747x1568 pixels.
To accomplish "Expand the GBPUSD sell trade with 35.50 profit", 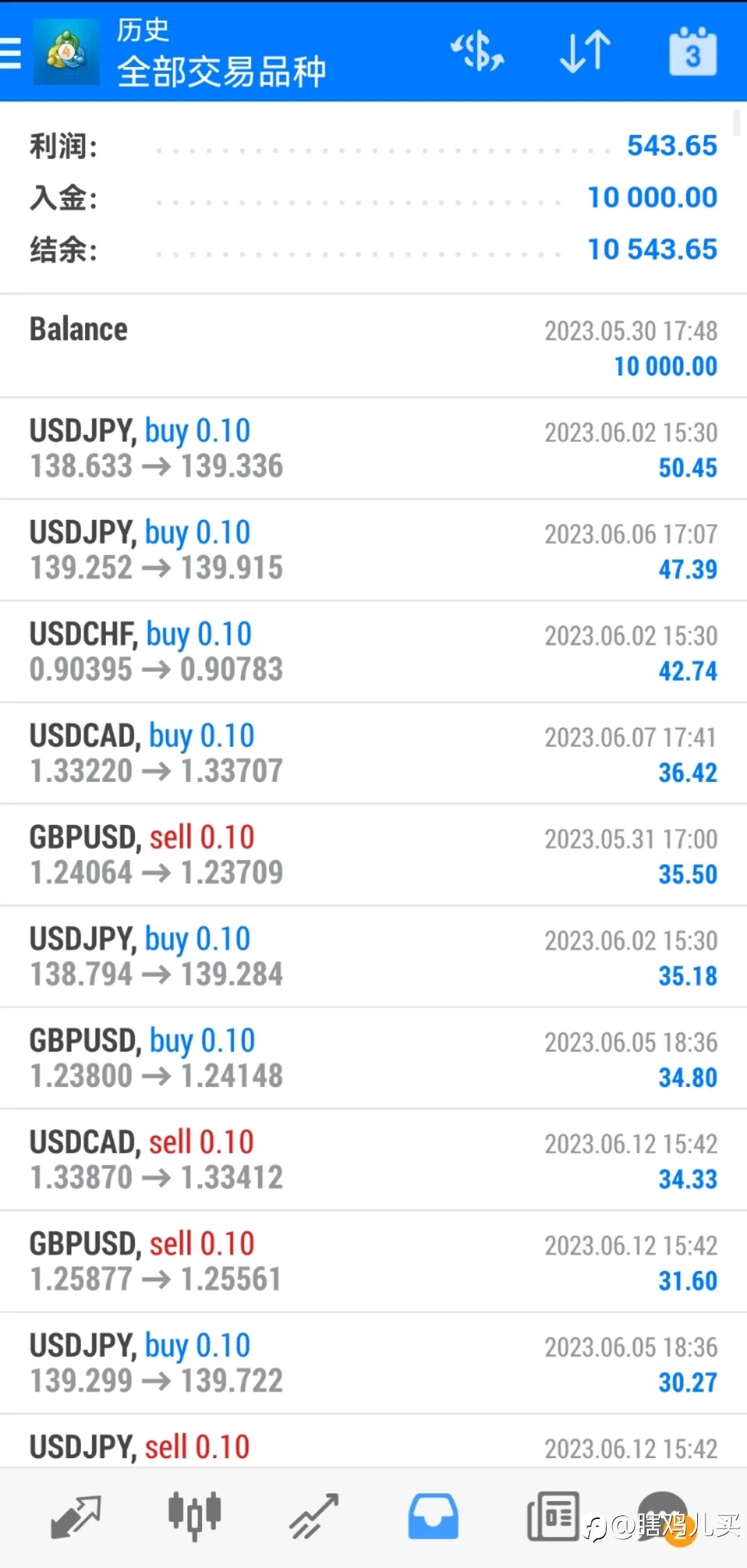I will tap(373, 855).
